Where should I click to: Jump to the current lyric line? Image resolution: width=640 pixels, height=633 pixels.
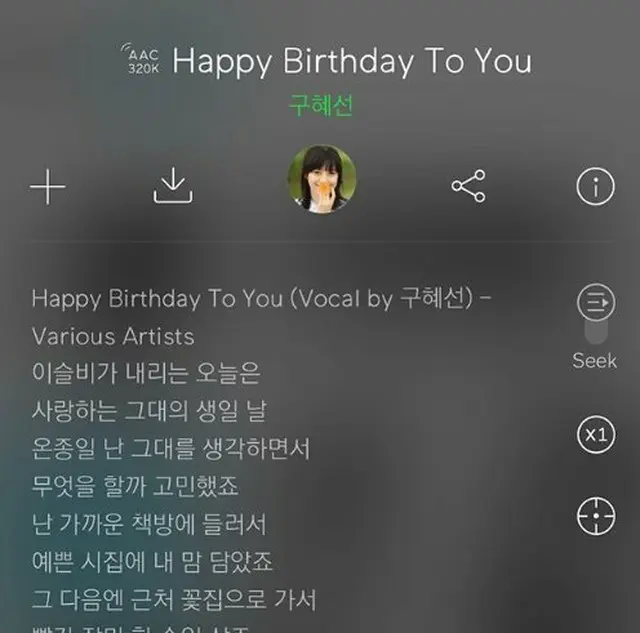[596, 516]
